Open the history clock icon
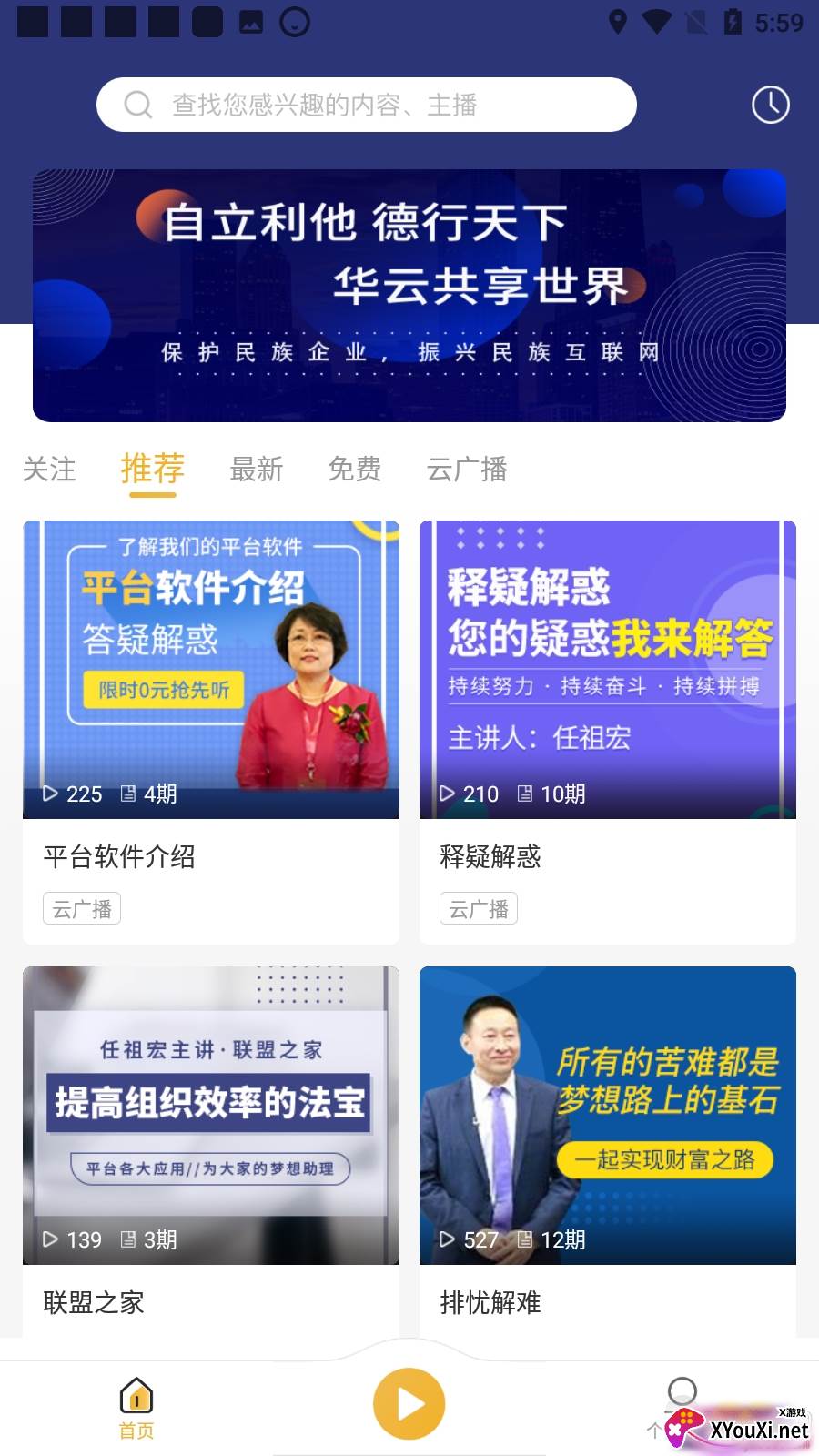 770,105
